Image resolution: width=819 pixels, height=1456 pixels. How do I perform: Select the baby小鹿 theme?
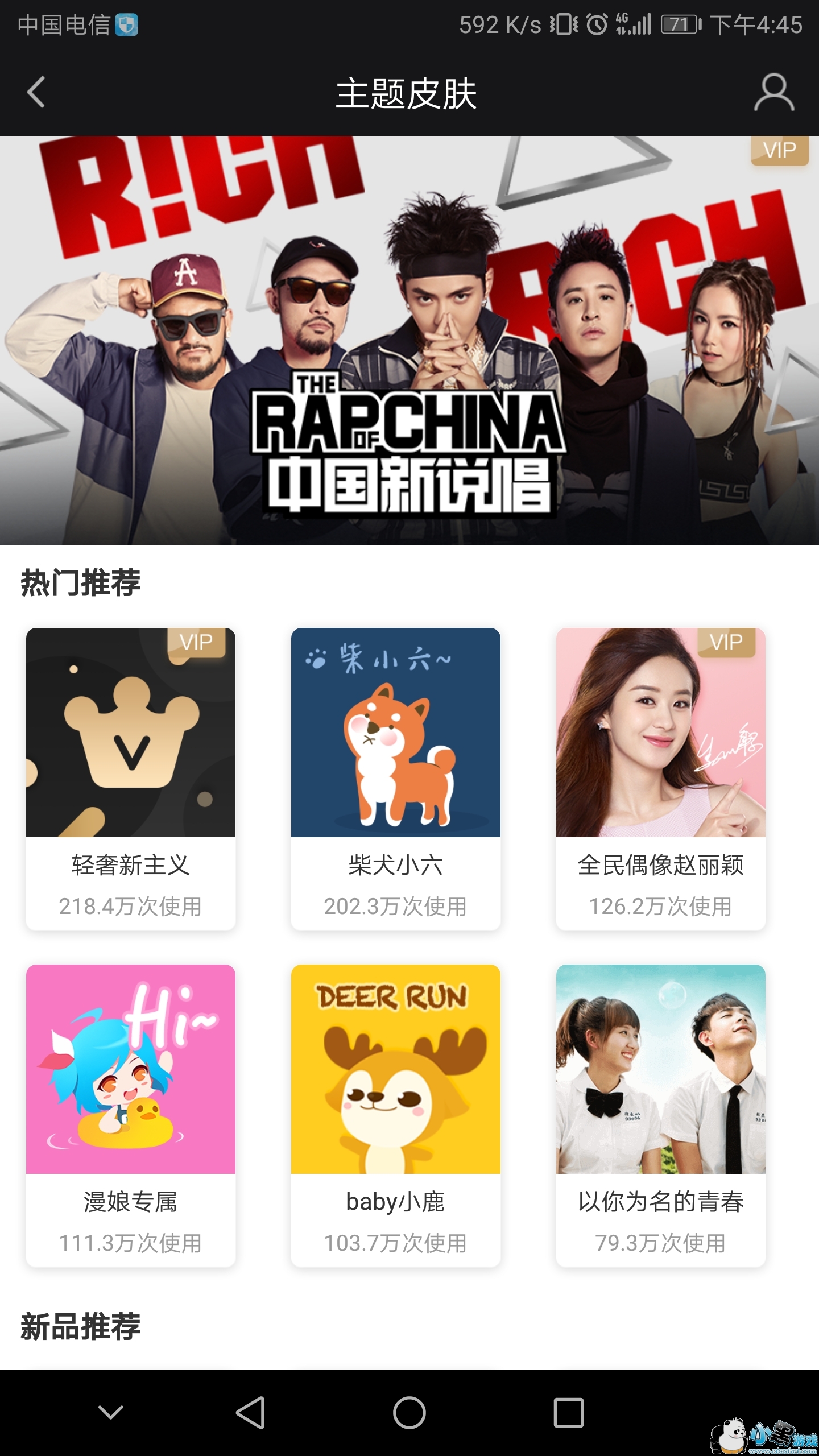(x=396, y=1115)
